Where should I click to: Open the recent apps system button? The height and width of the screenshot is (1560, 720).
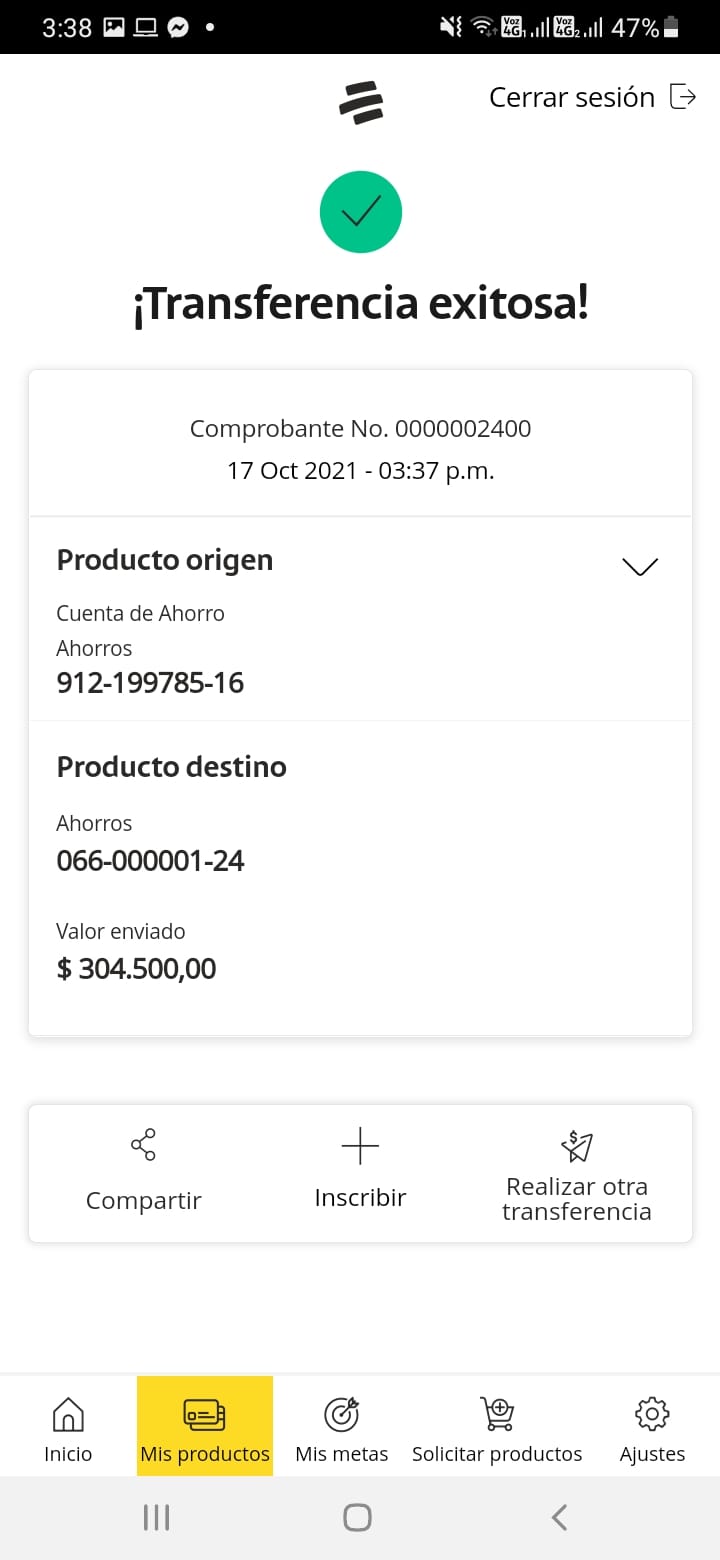[x=157, y=1517]
